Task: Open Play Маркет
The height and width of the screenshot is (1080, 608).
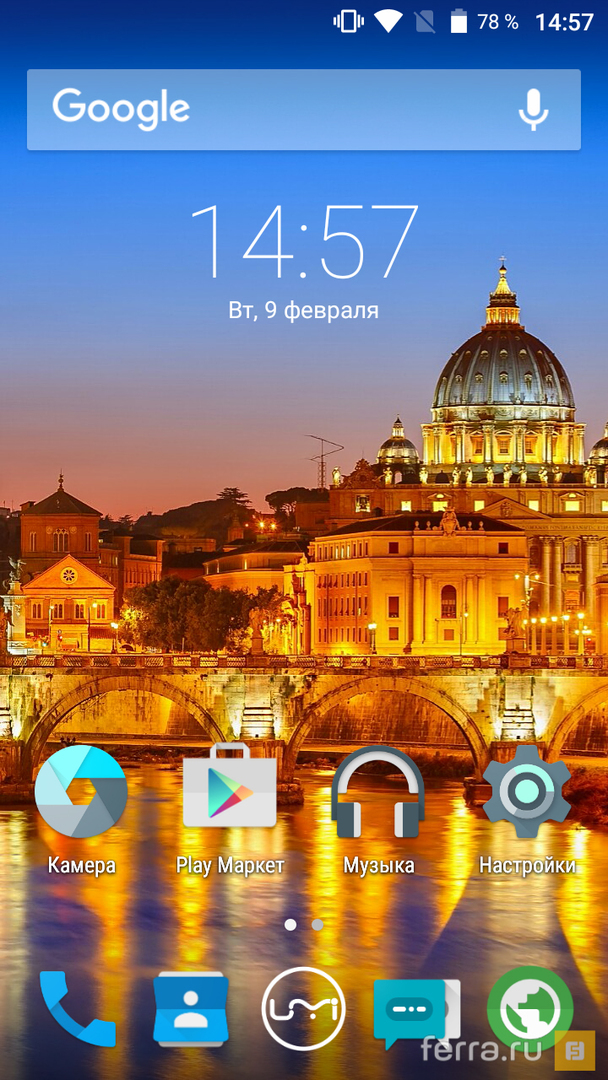Action: [230, 793]
